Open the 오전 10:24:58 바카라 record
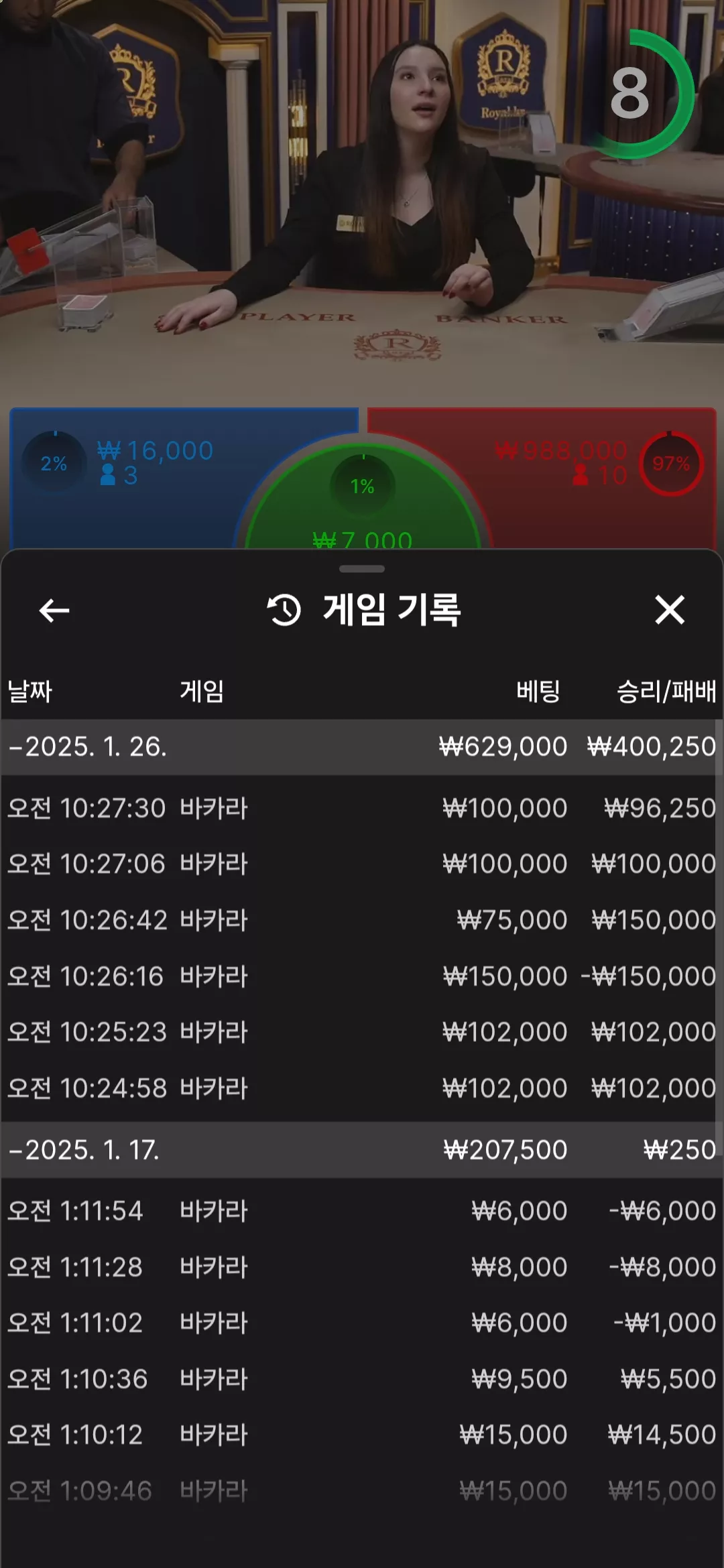724x1568 pixels. 362,1088
